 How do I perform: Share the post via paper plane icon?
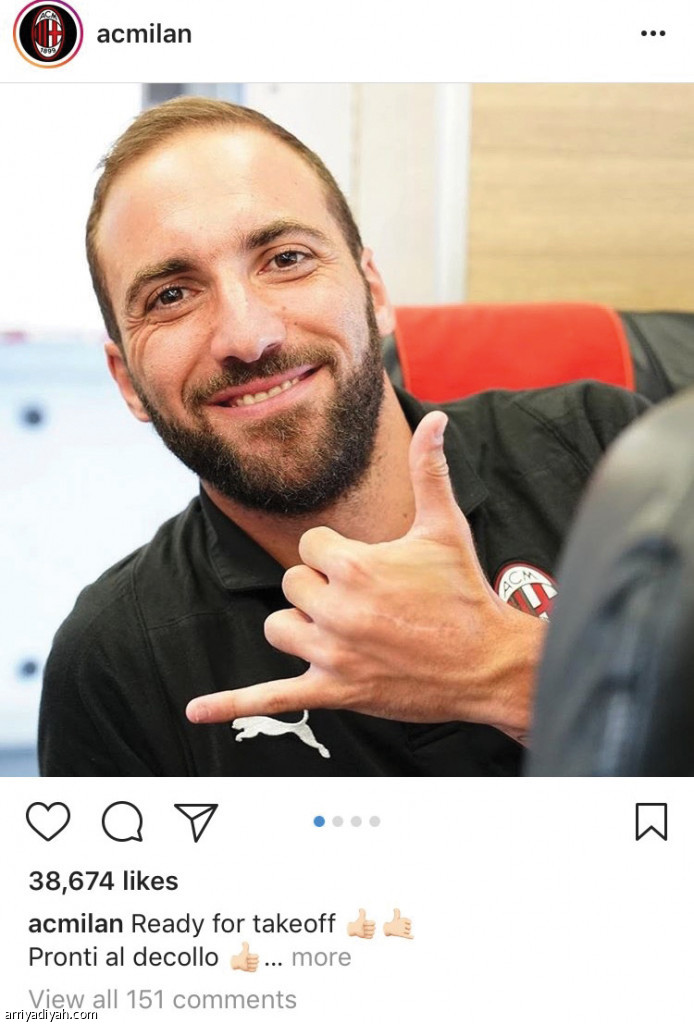click(x=196, y=821)
